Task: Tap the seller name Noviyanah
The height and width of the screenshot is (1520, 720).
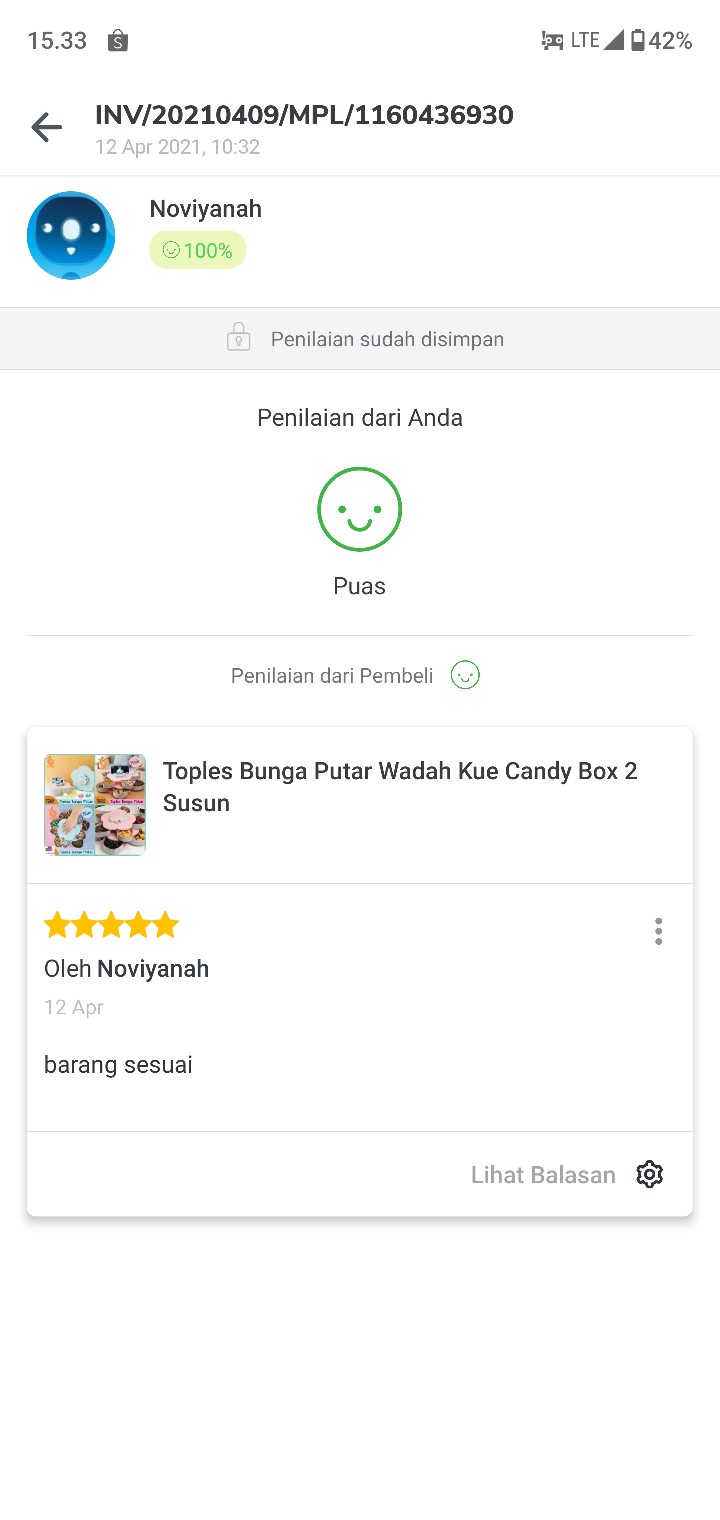Action: 204,209
